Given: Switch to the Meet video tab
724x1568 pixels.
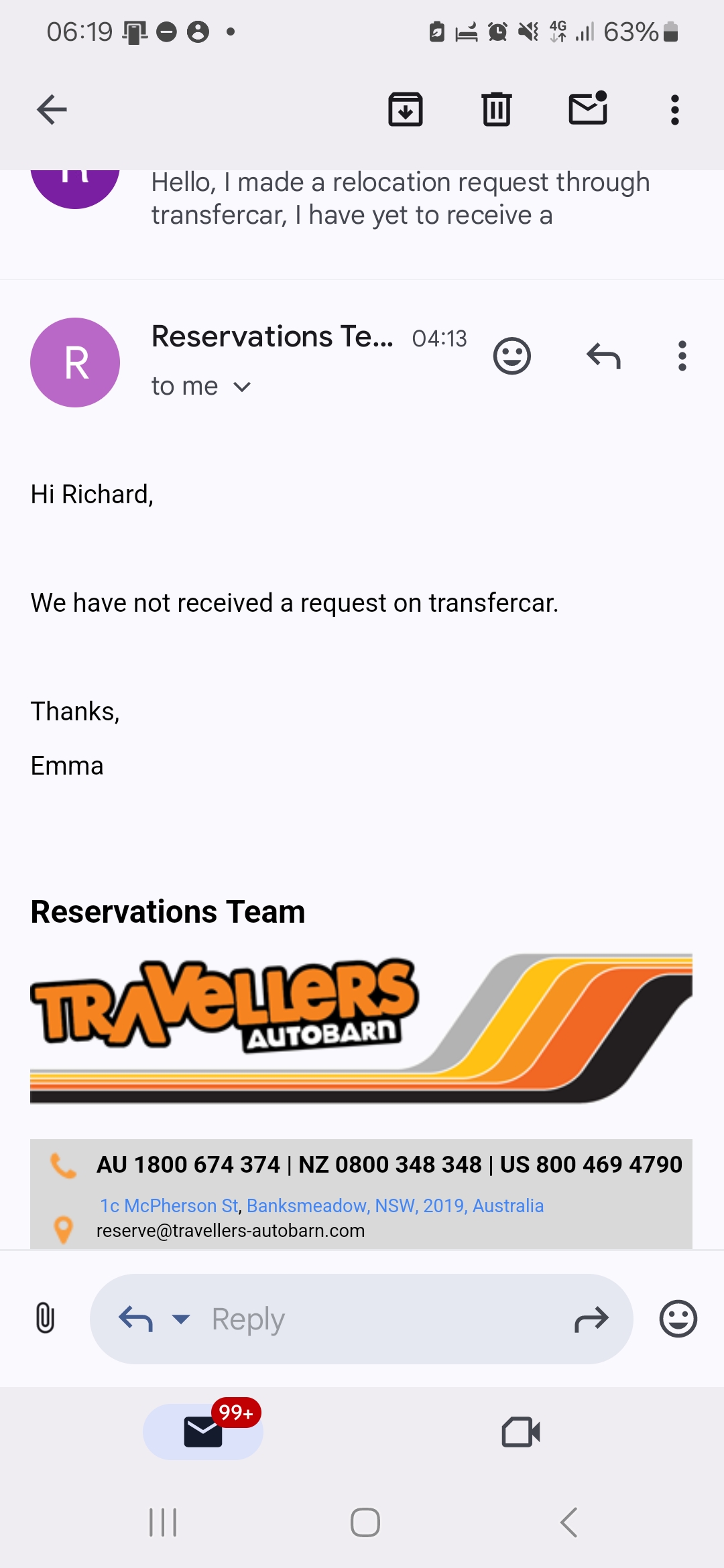Looking at the screenshot, I should point(521,1432).
